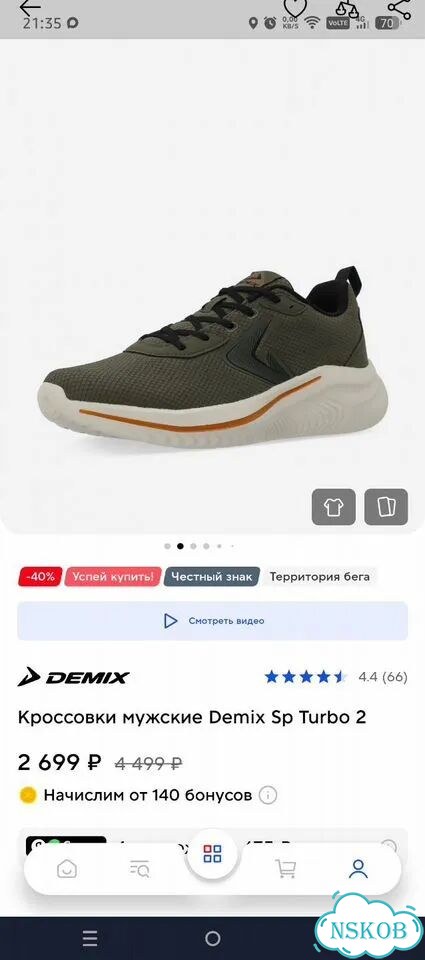Open the cards icon button on photo
This screenshot has width=425, height=960.
point(386,506)
